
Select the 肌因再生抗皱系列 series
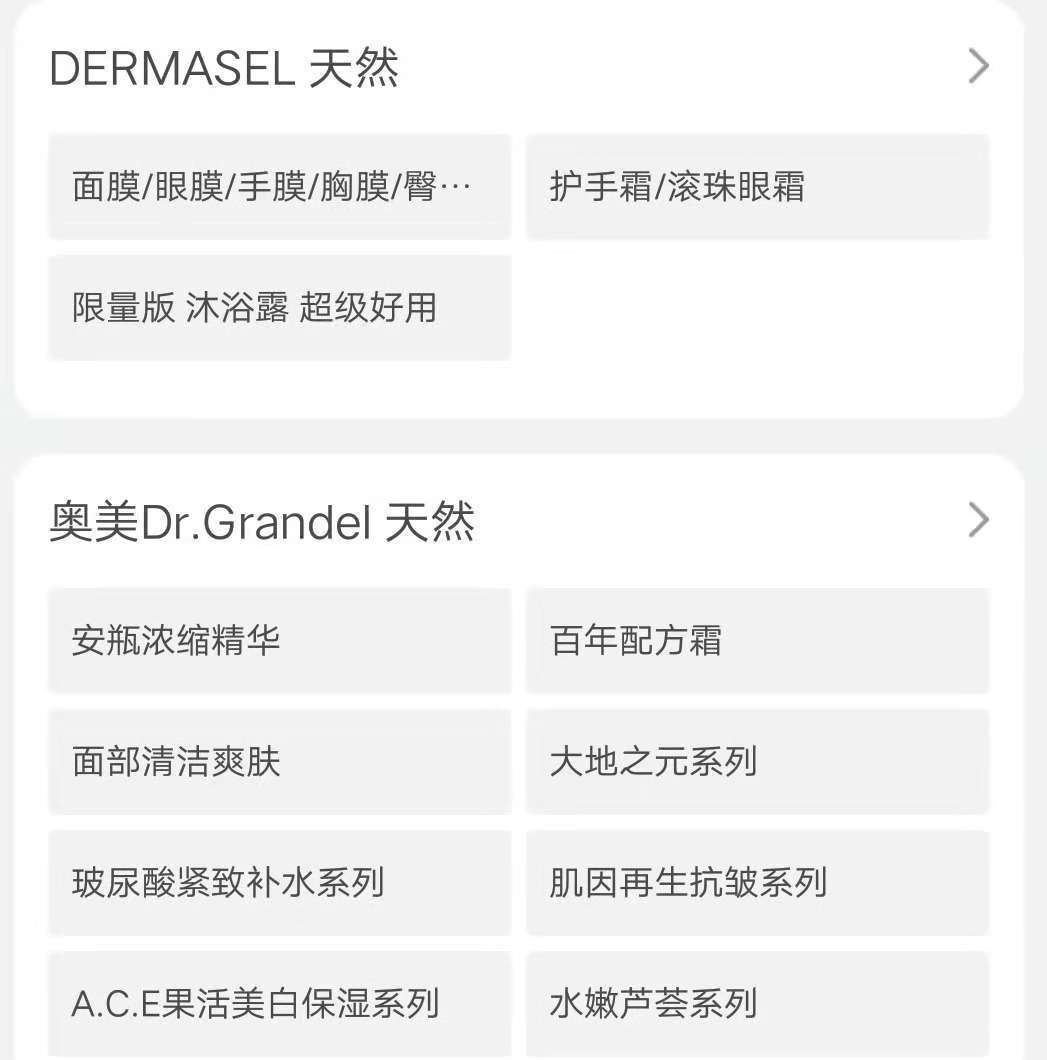[757, 883]
